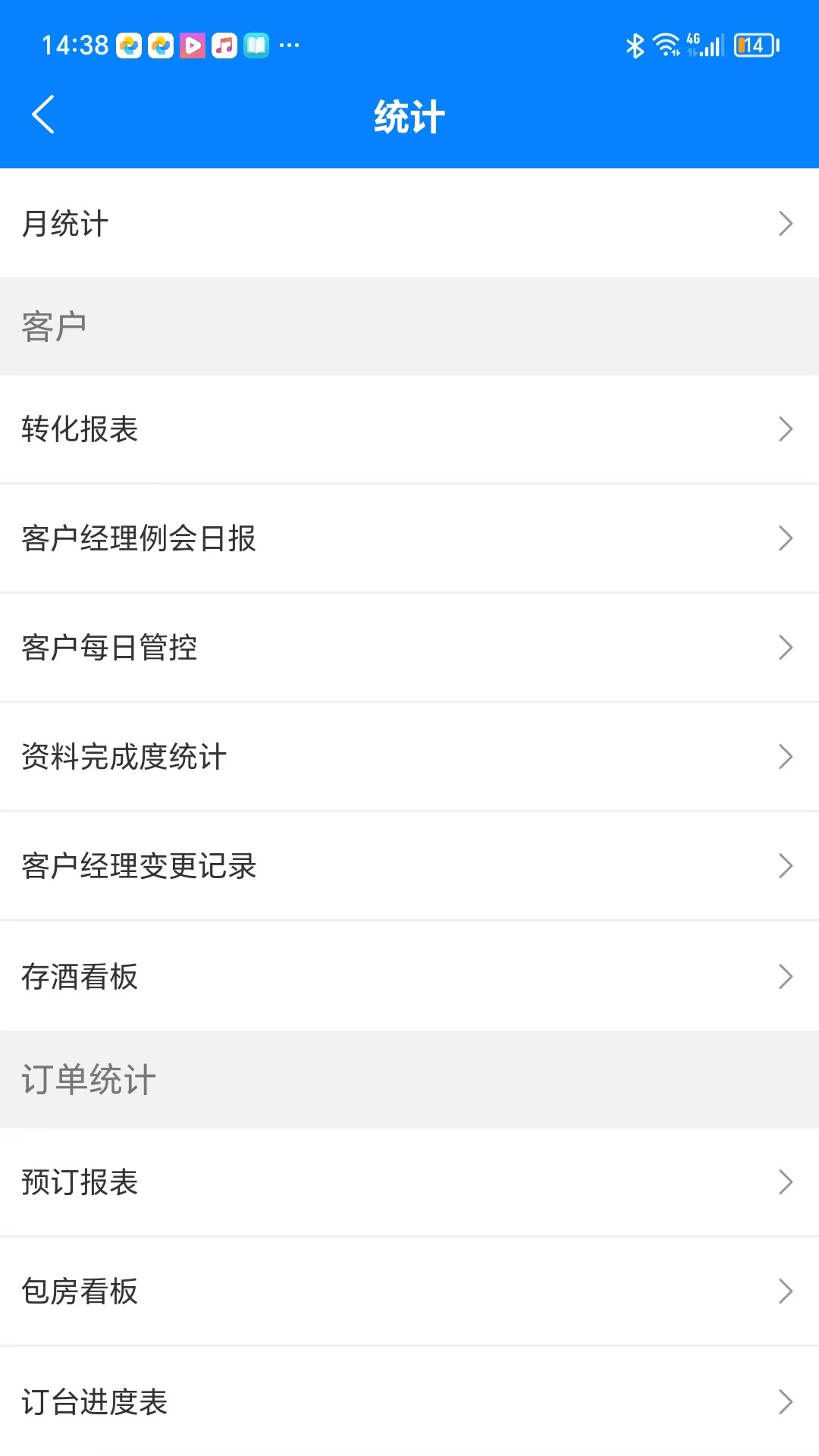Image resolution: width=819 pixels, height=1456 pixels.
Task: Select the 订单统计 section header
Action: click(87, 1079)
